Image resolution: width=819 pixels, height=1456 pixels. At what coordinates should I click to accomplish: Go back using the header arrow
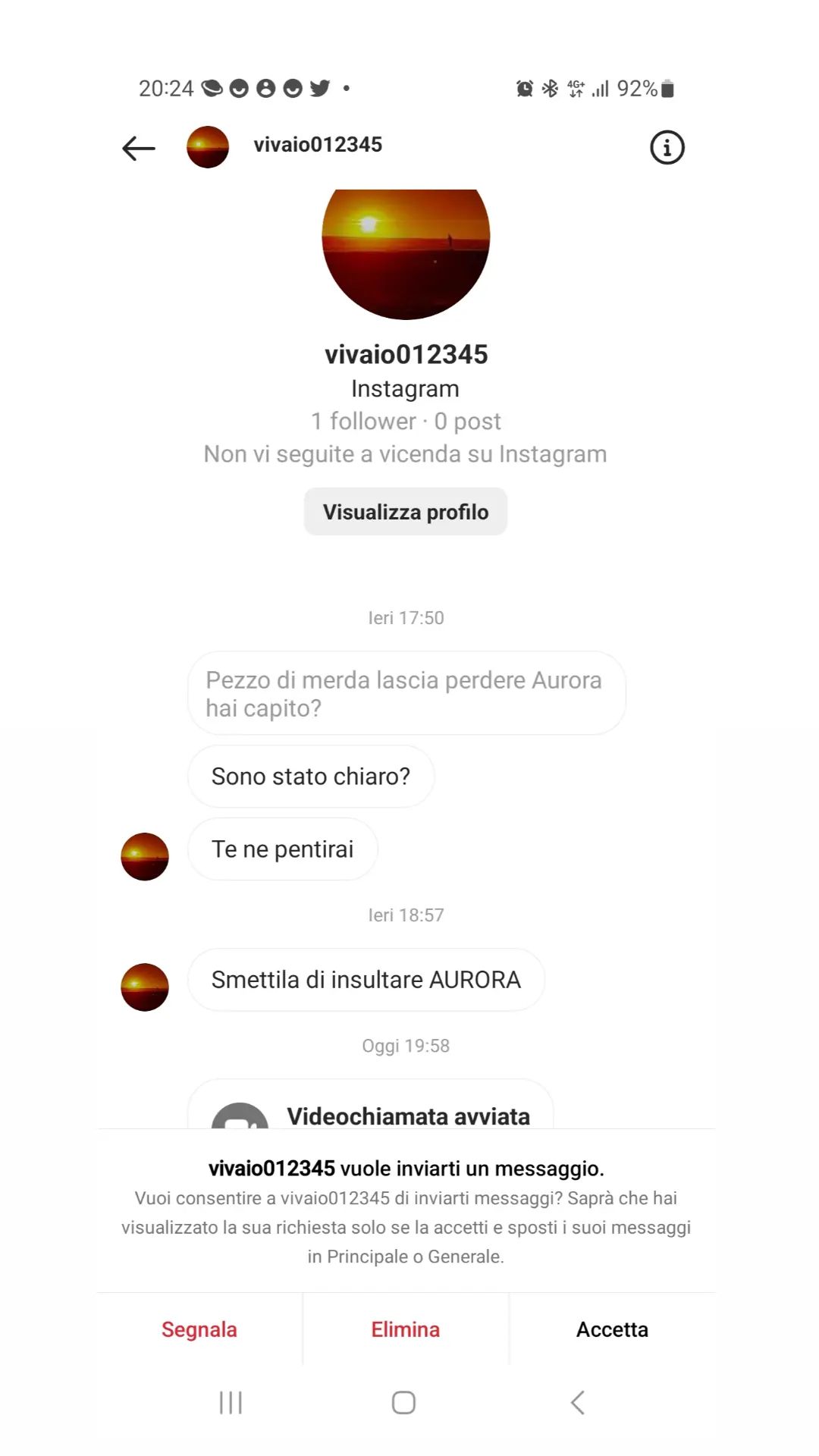139,148
